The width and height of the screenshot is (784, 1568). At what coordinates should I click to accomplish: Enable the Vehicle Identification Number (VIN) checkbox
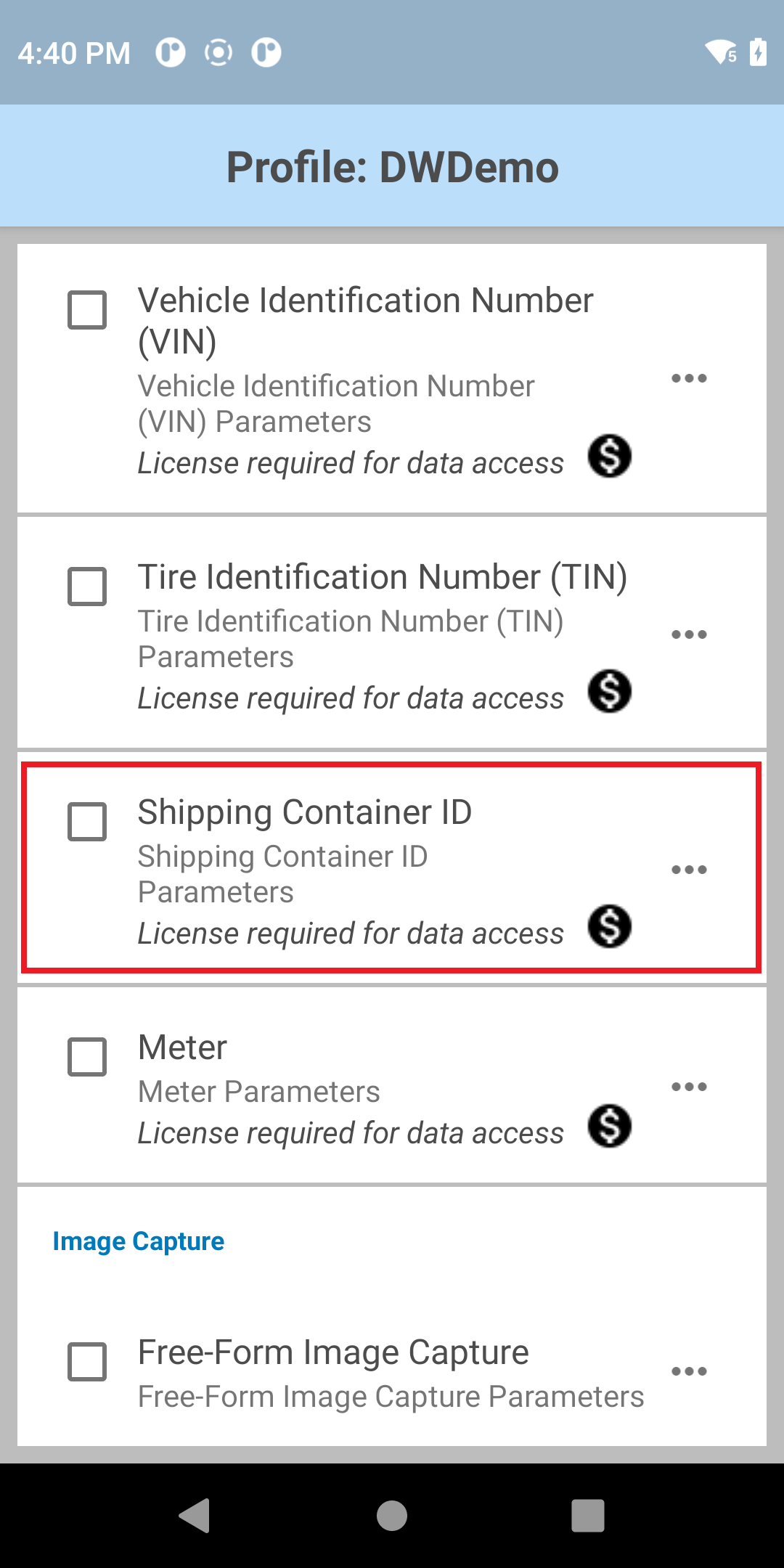tap(87, 310)
